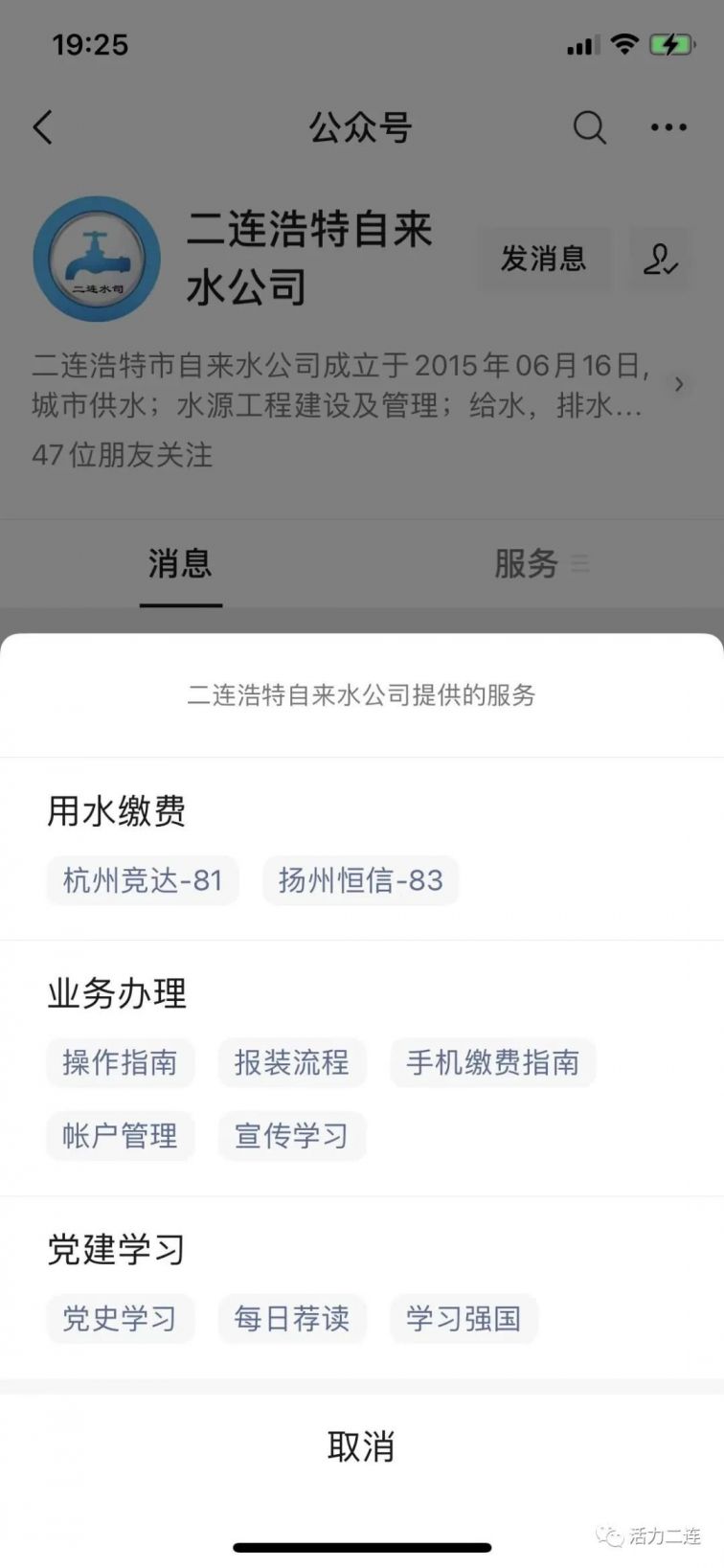
Task: Tap the followed-account person icon
Action: tap(659, 259)
